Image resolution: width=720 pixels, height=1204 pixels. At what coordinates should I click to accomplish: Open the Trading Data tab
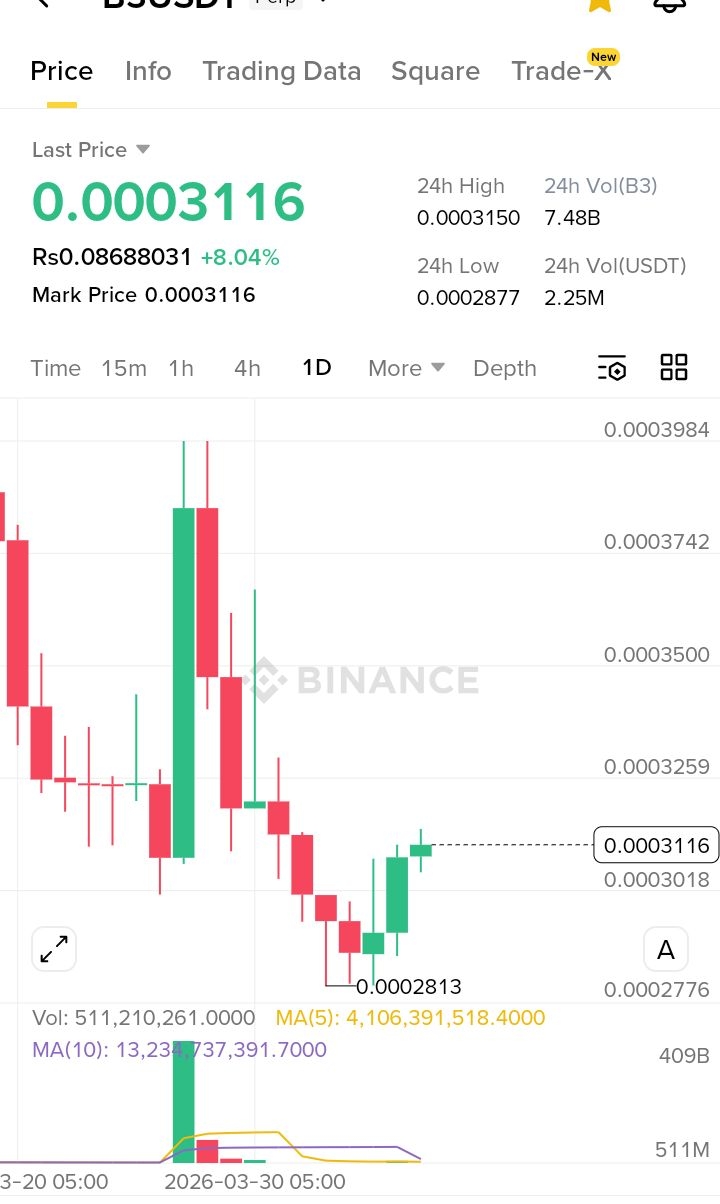281,71
